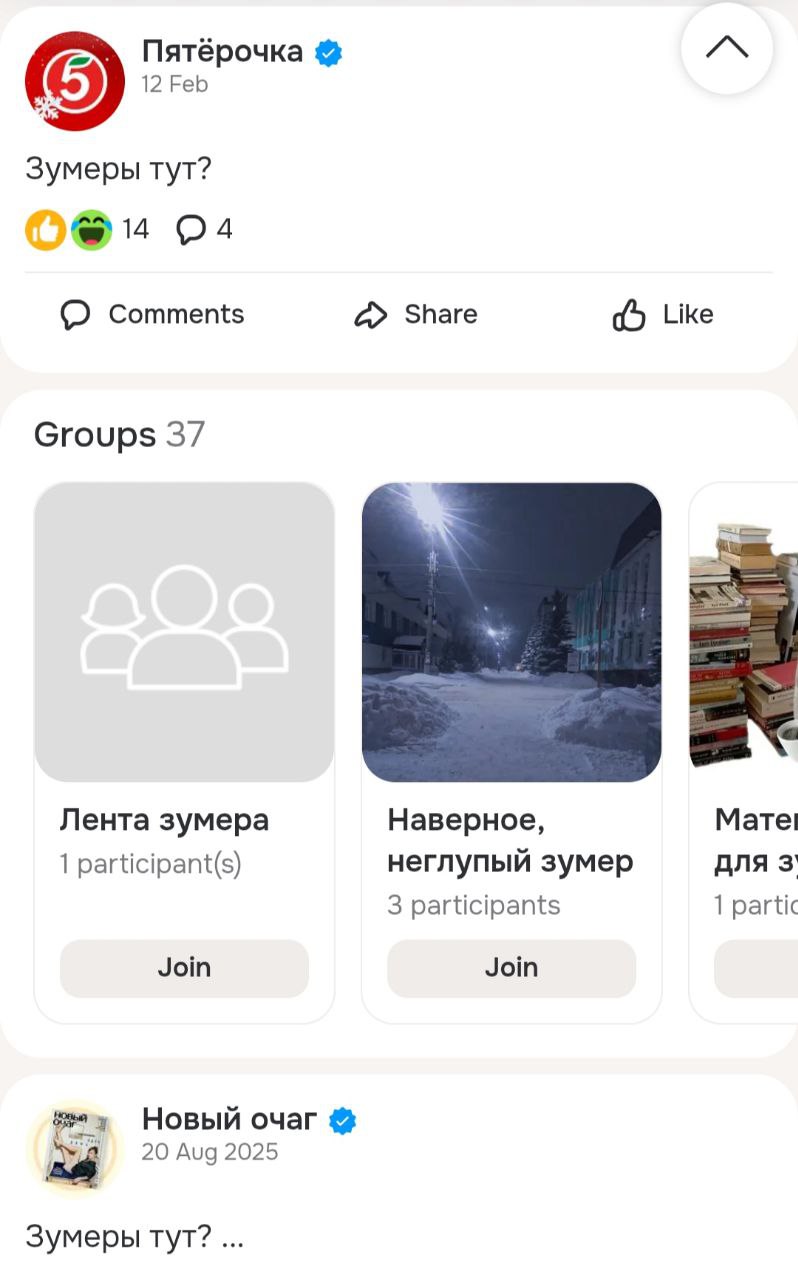
Task: Join the Наверное, неглупый зумер group
Action: 511,967
